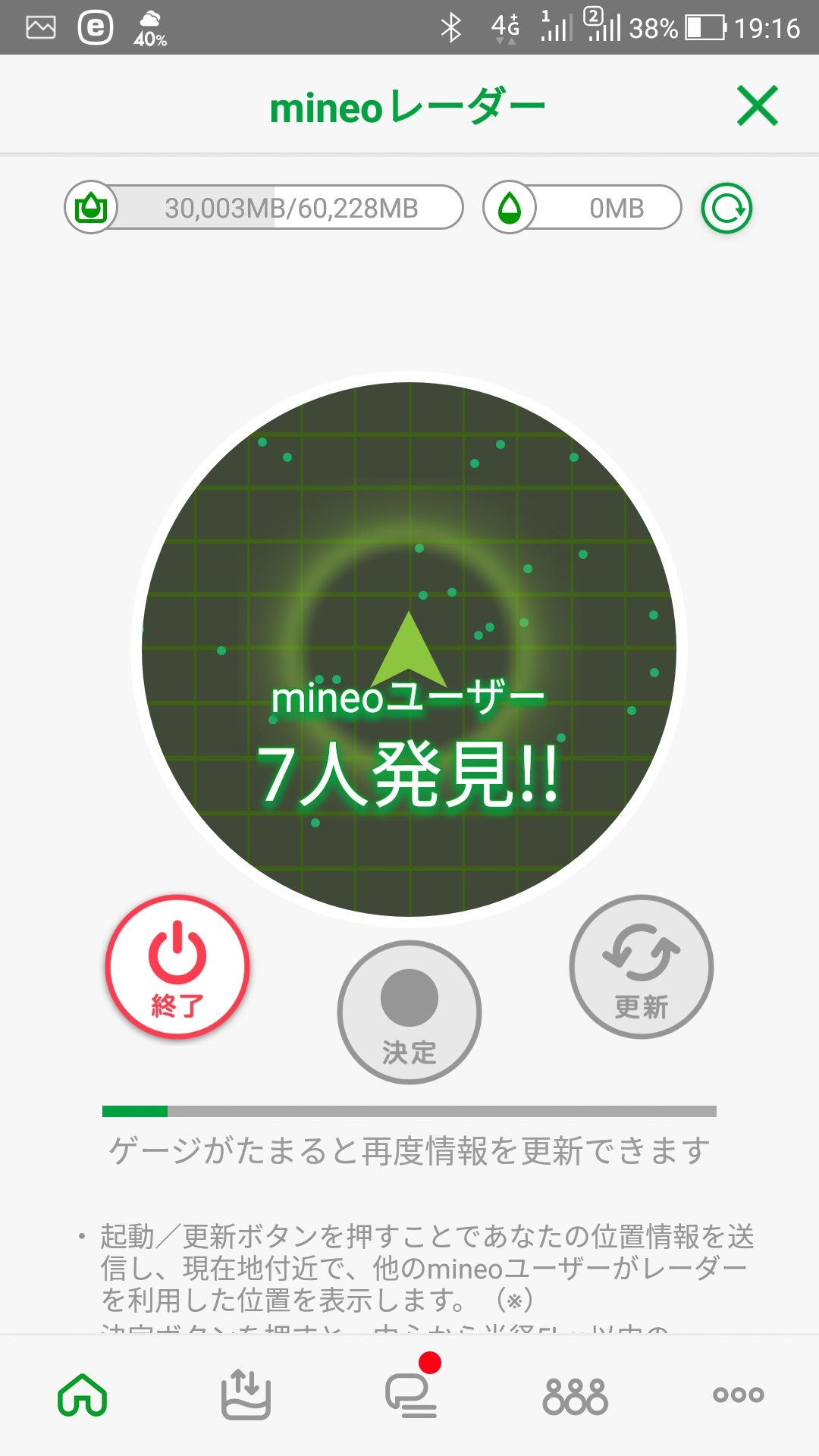This screenshot has width=819, height=1456.
Task: Go to the home tab
Action: (82, 1395)
